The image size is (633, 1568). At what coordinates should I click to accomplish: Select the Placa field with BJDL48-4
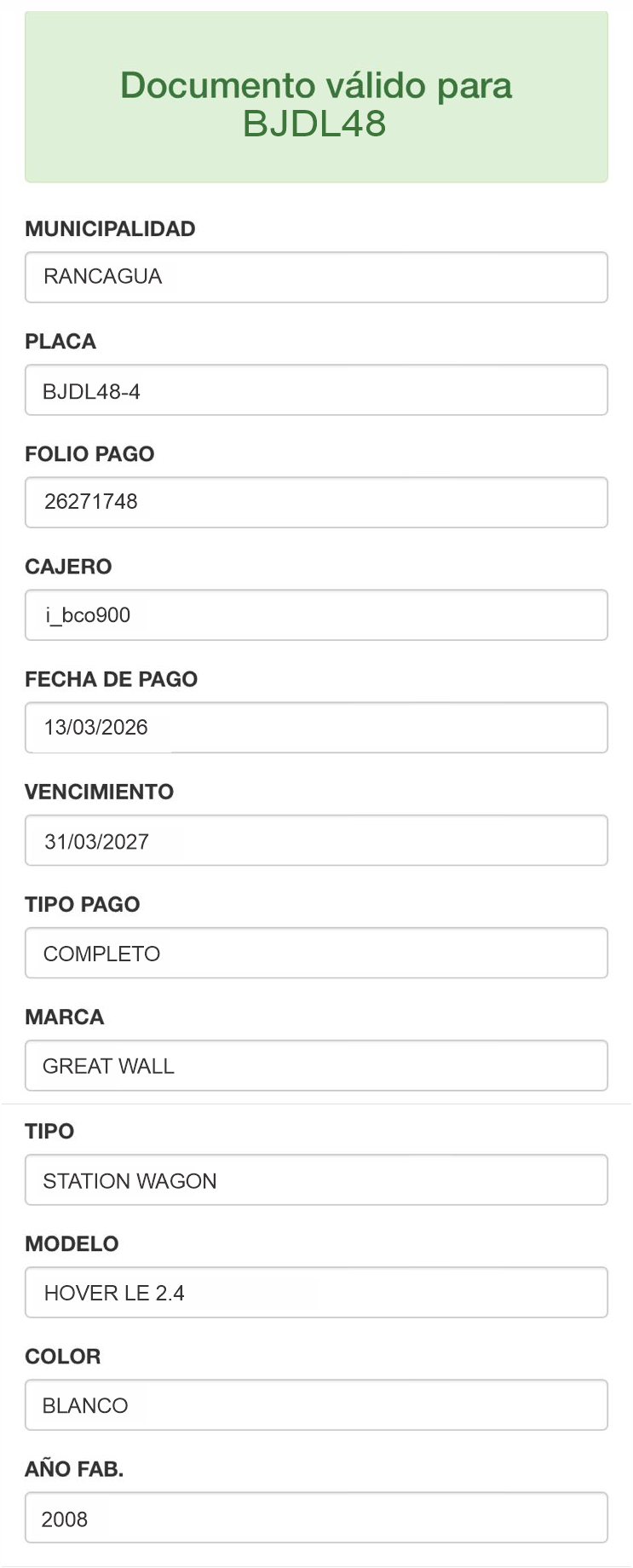pyautogui.click(x=316, y=390)
